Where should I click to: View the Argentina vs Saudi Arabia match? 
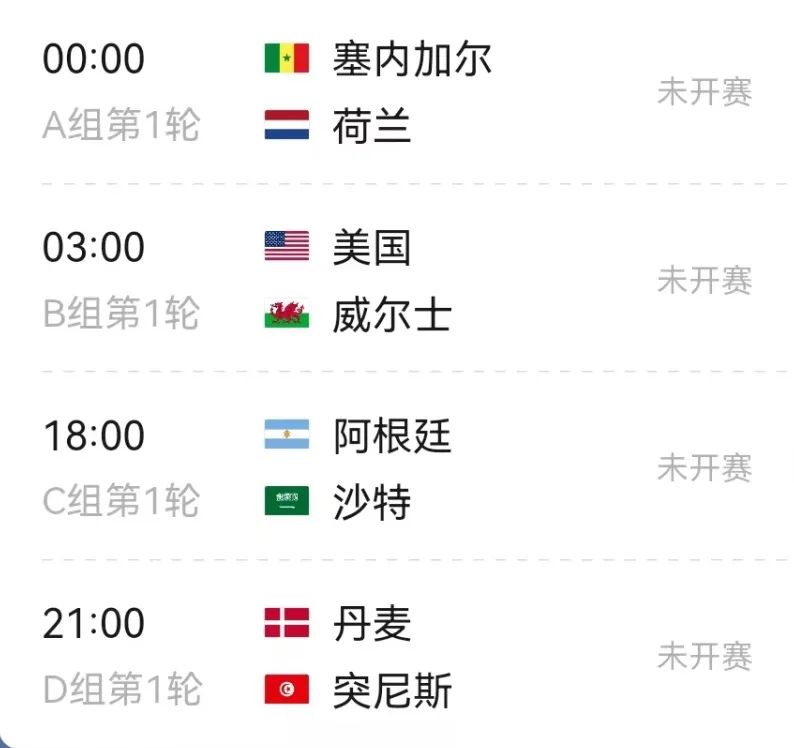(x=397, y=468)
